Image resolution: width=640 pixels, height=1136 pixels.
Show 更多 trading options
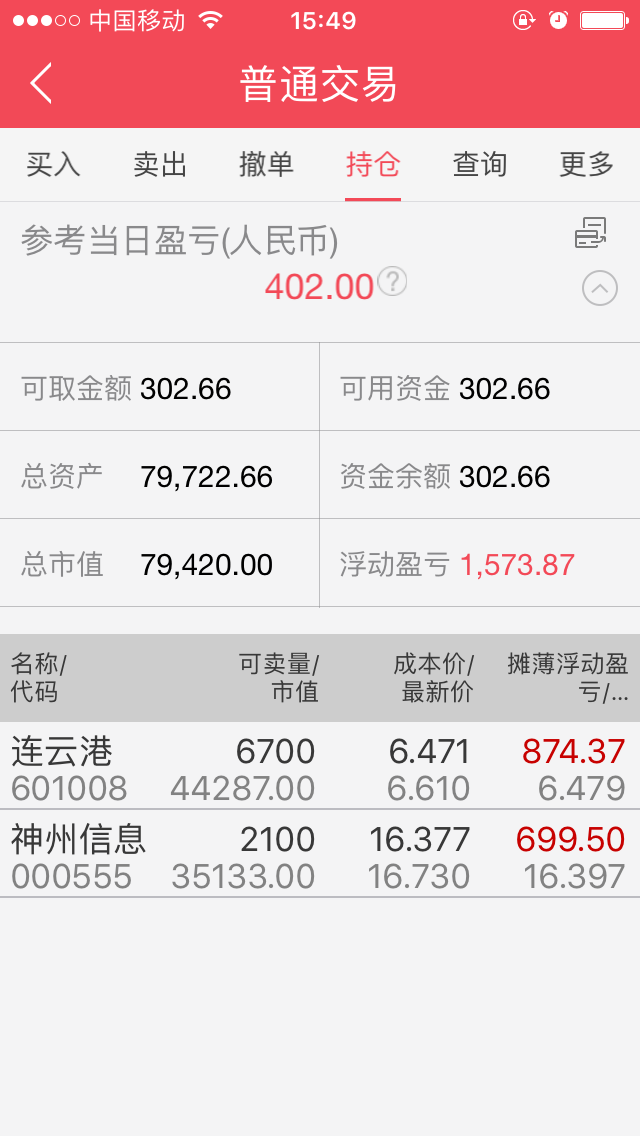pyautogui.click(x=587, y=165)
